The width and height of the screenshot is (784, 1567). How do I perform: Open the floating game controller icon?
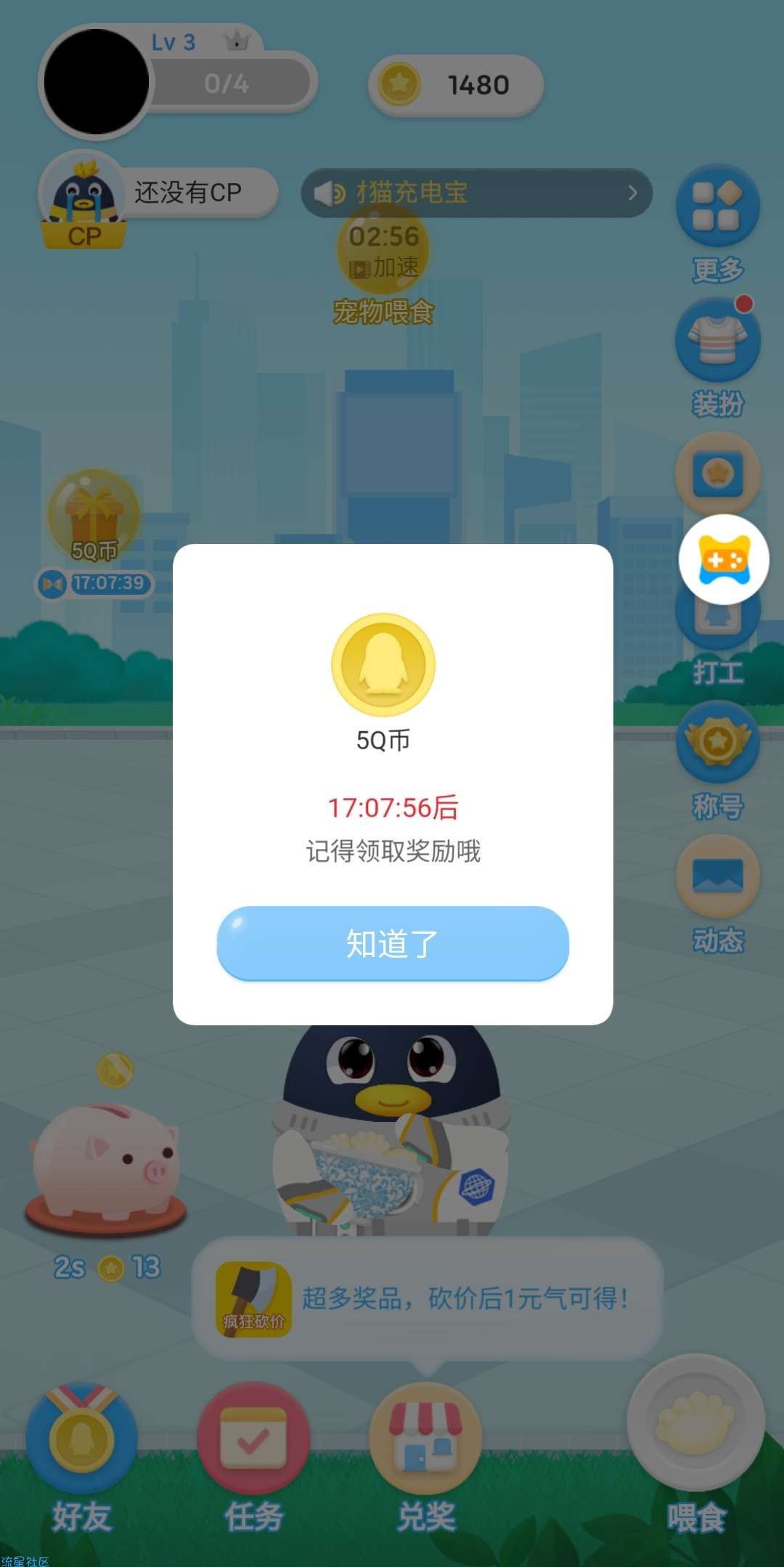(x=723, y=560)
